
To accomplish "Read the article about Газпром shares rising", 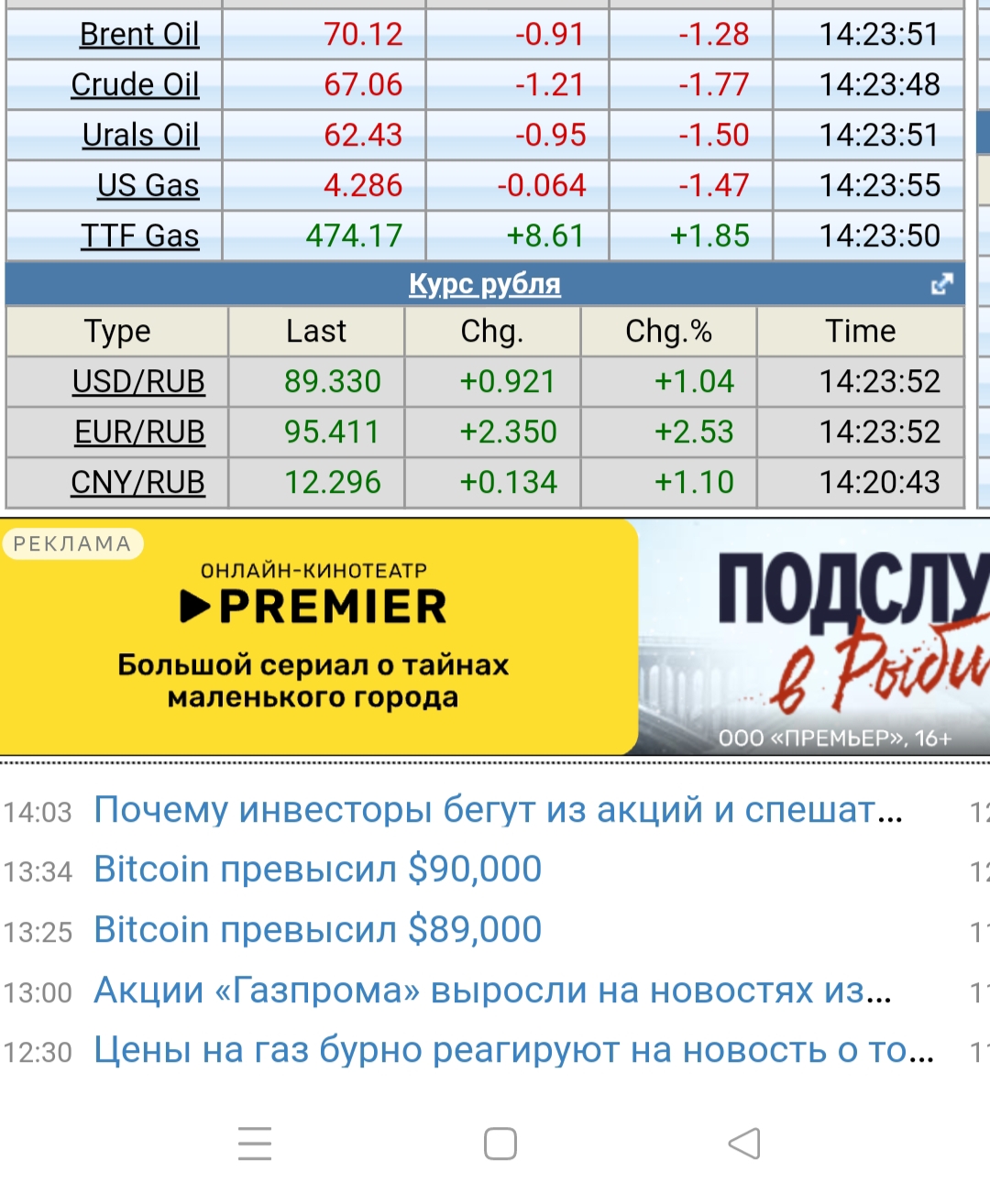I will (x=492, y=991).
